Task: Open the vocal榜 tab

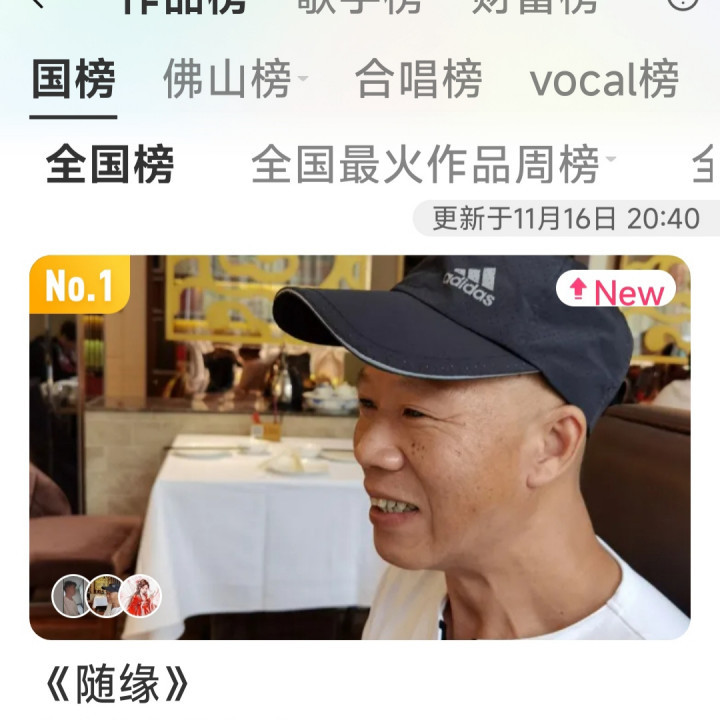Action: [604, 81]
